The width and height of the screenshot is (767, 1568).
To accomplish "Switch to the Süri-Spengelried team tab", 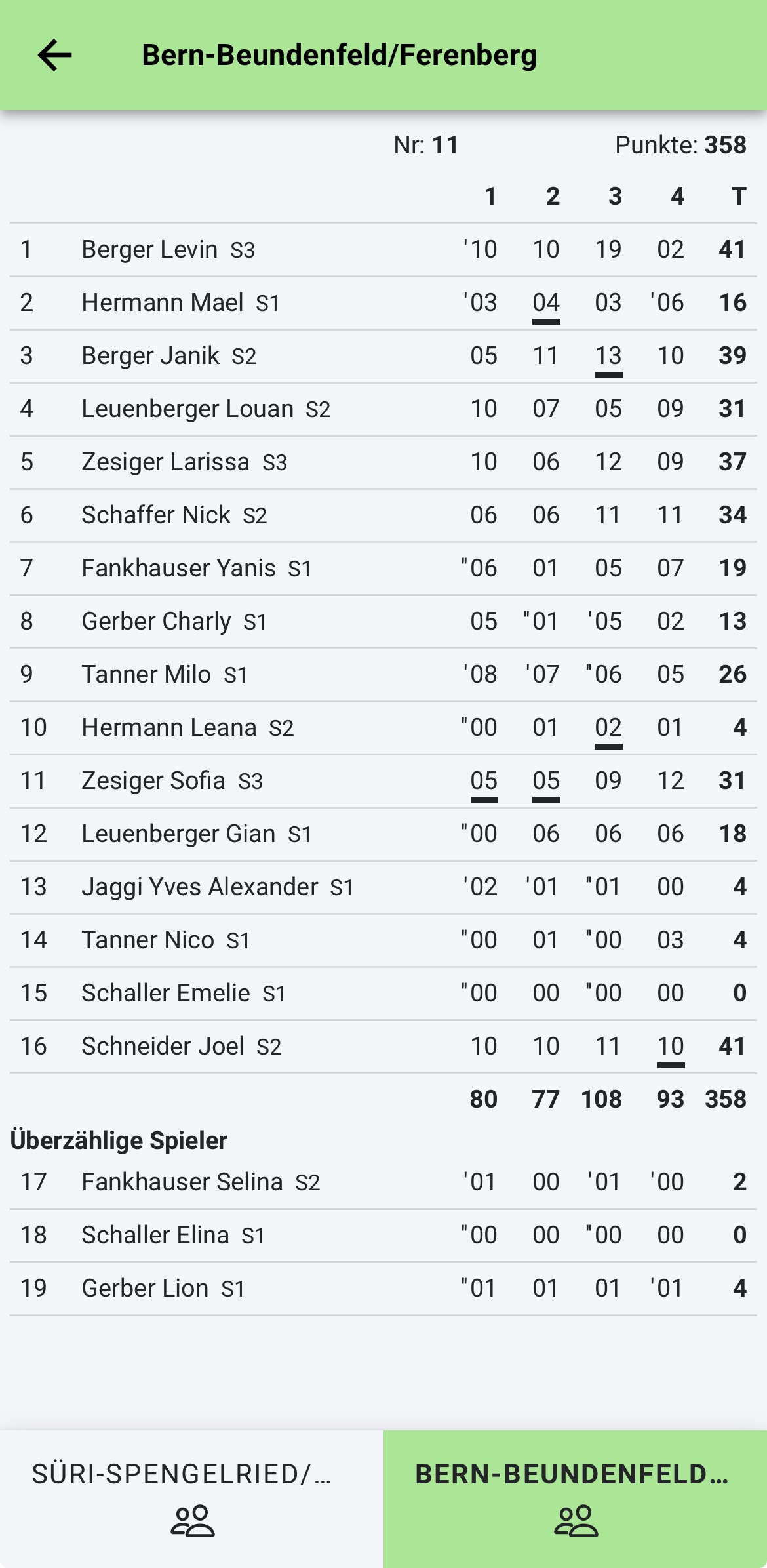I will [191, 1499].
